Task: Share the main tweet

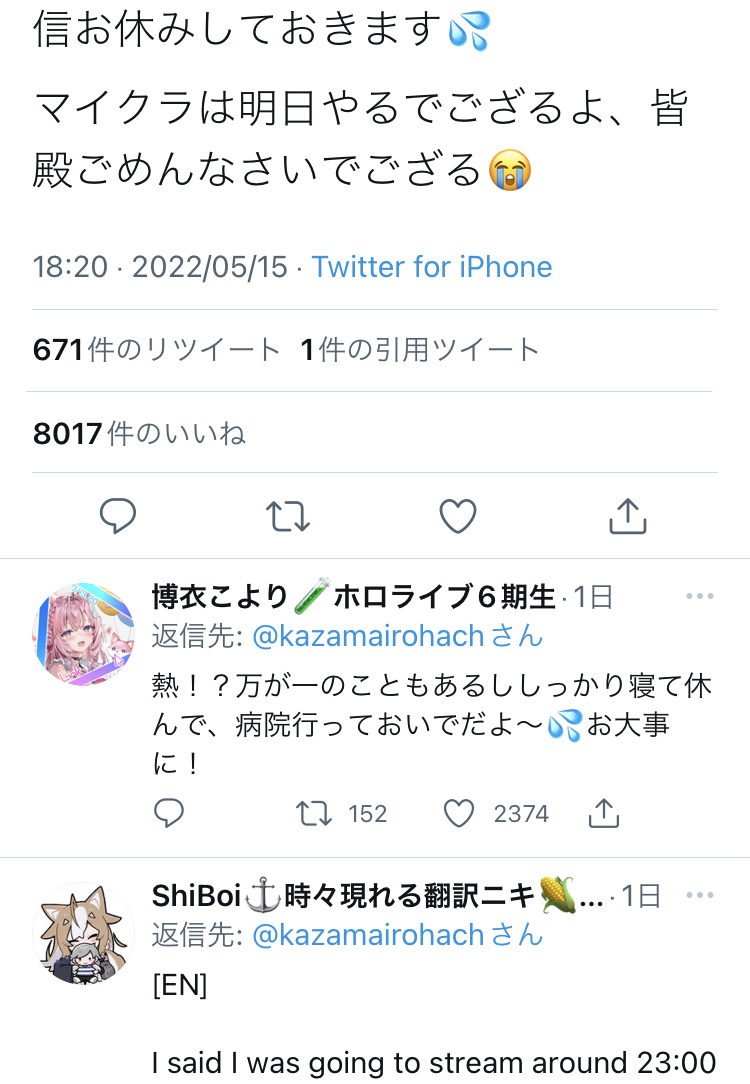Action: coord(628,516)
